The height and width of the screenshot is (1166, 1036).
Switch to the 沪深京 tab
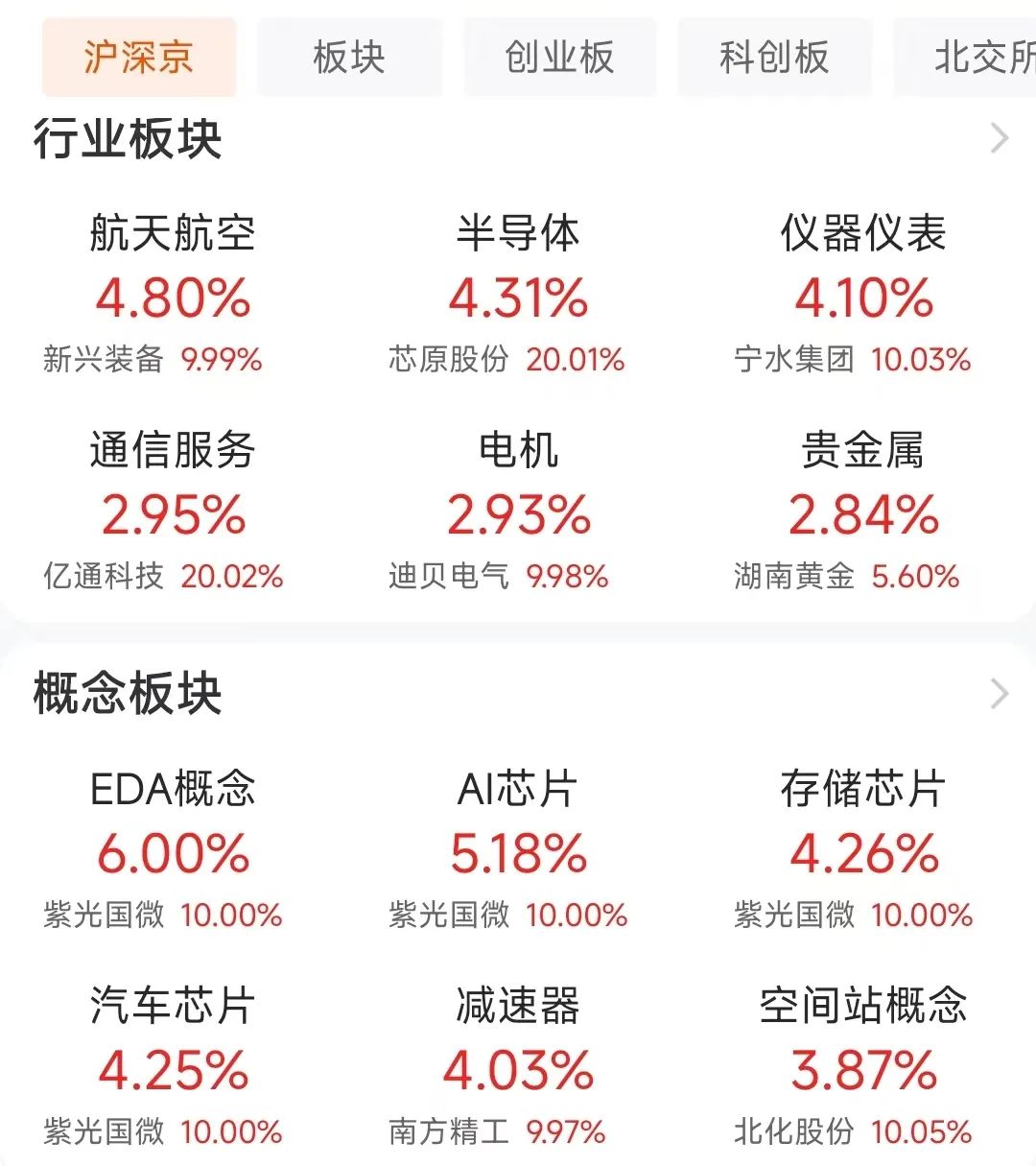pyautogui.click(x=139, y=58)
